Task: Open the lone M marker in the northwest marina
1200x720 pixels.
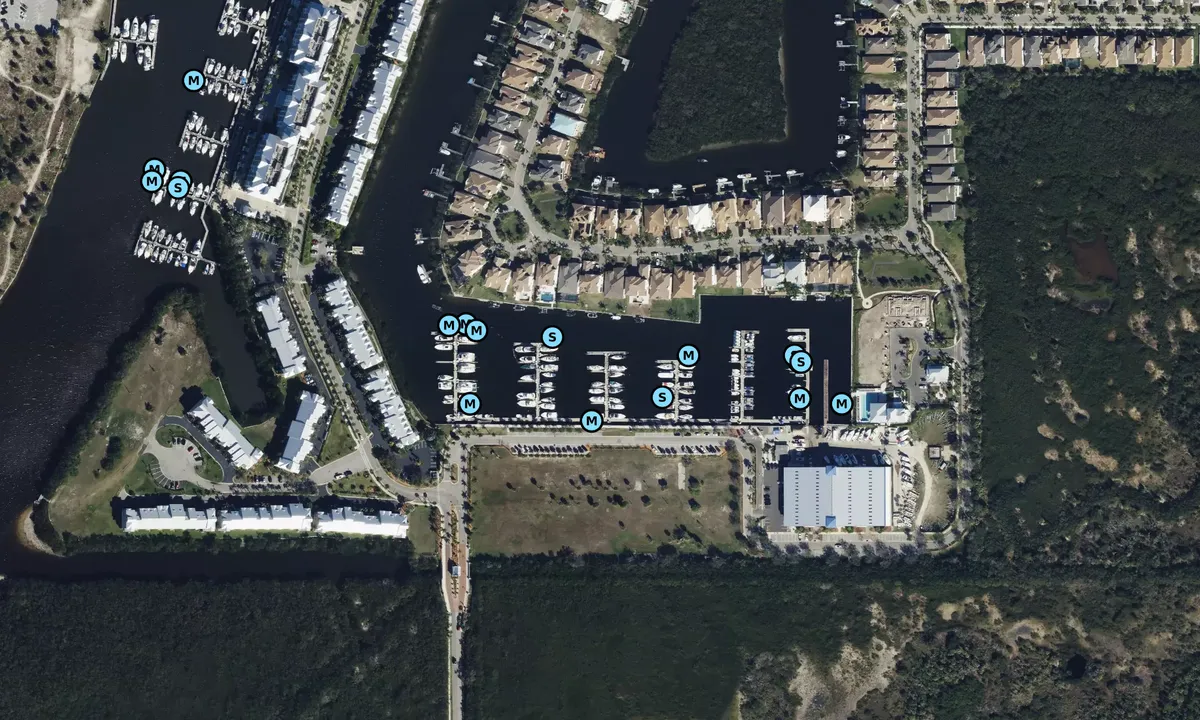Action: point(193,80)
